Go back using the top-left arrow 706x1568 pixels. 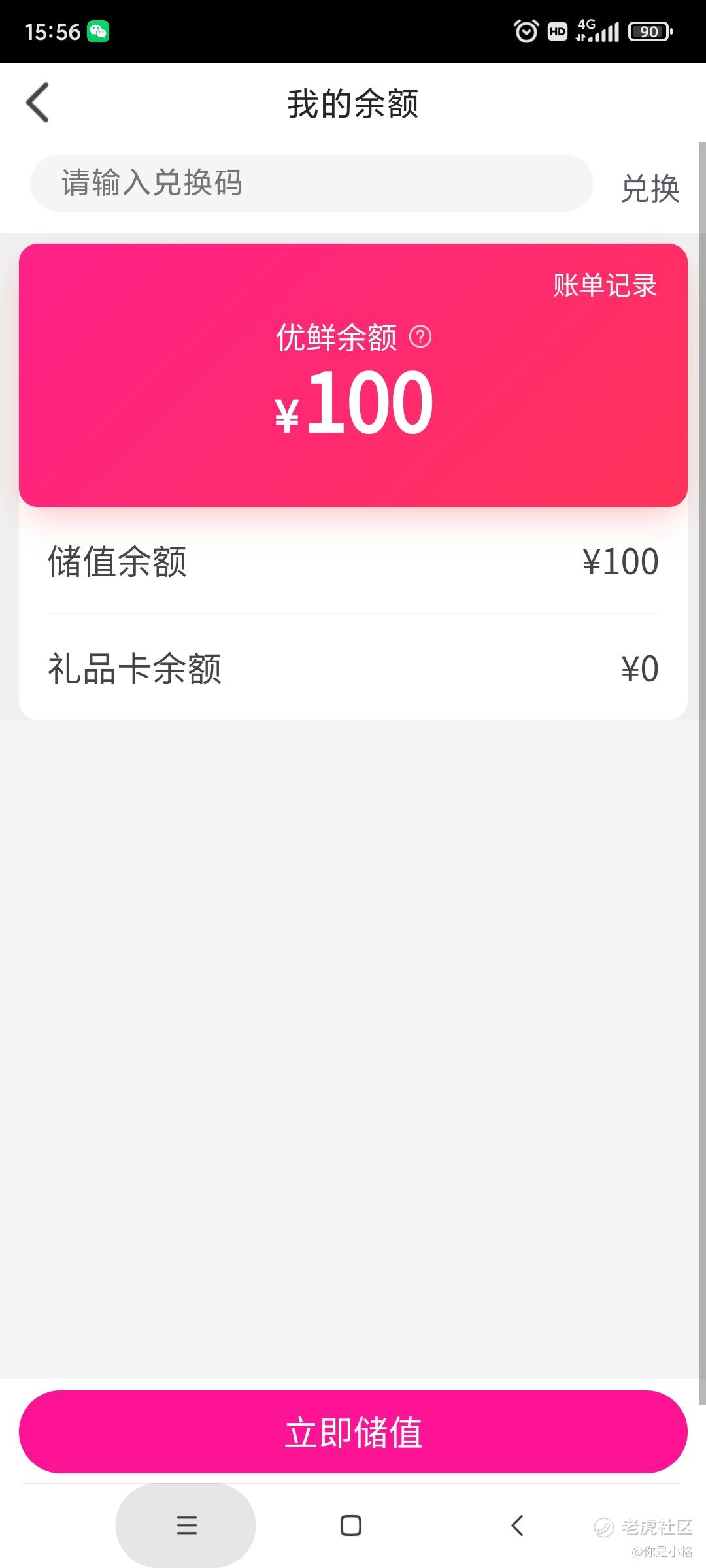[37, 103]
